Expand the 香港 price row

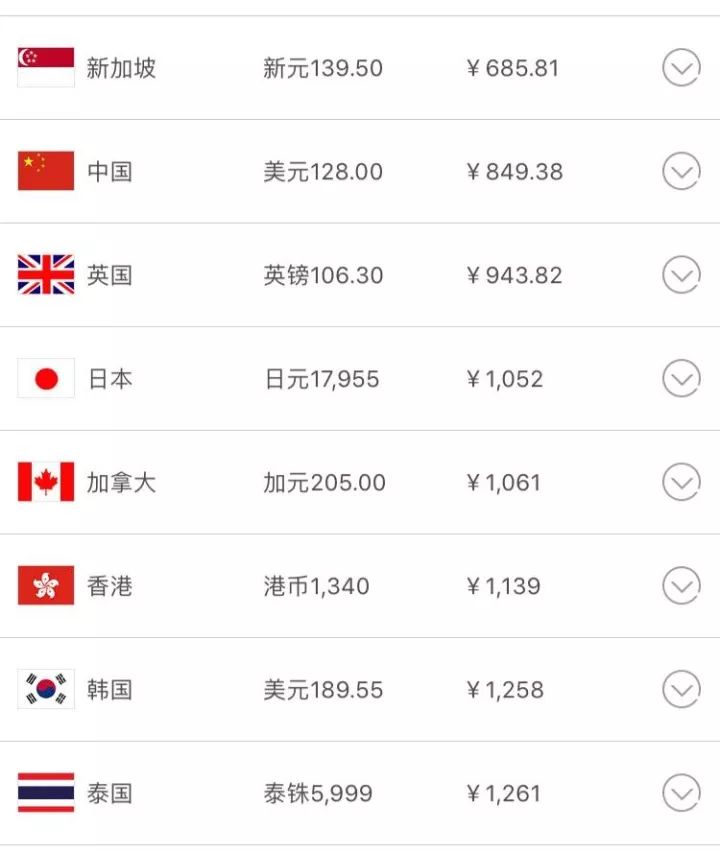[681, 586]
